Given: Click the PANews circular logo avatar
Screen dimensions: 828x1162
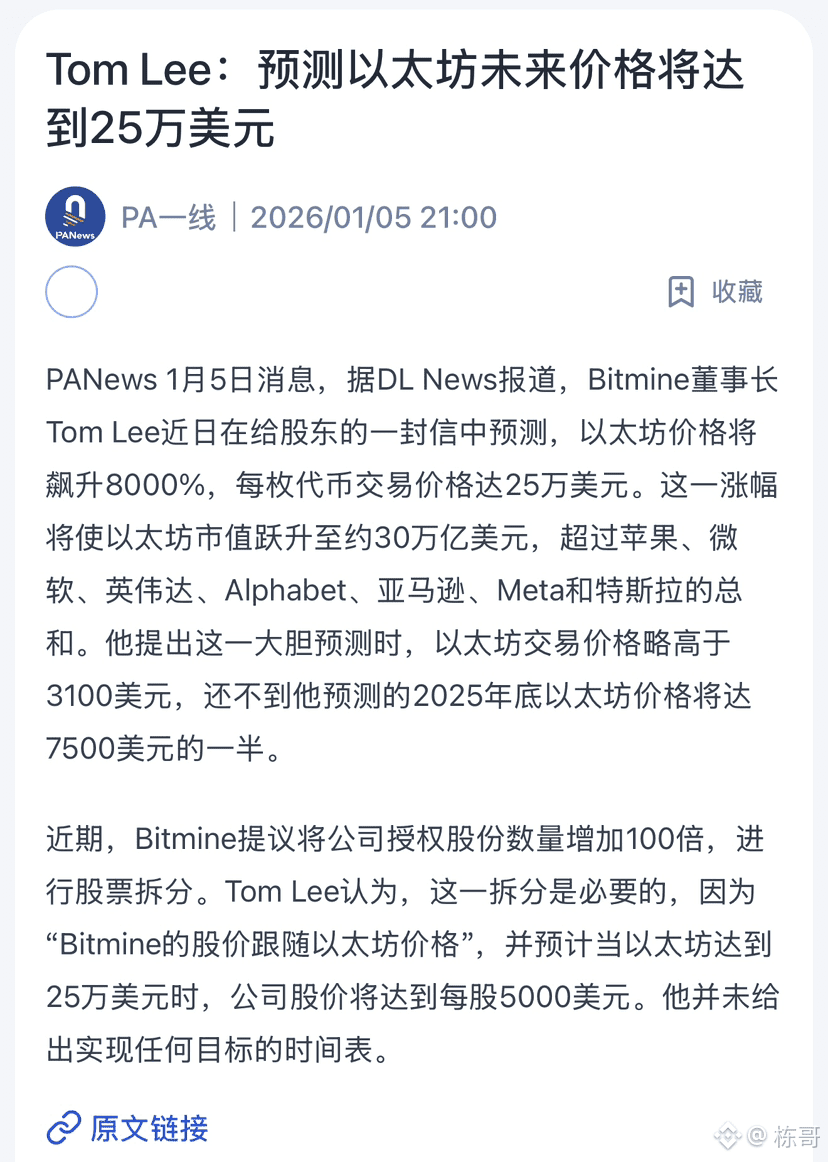Looking at the screenshot, I should [x=71, y=215].
